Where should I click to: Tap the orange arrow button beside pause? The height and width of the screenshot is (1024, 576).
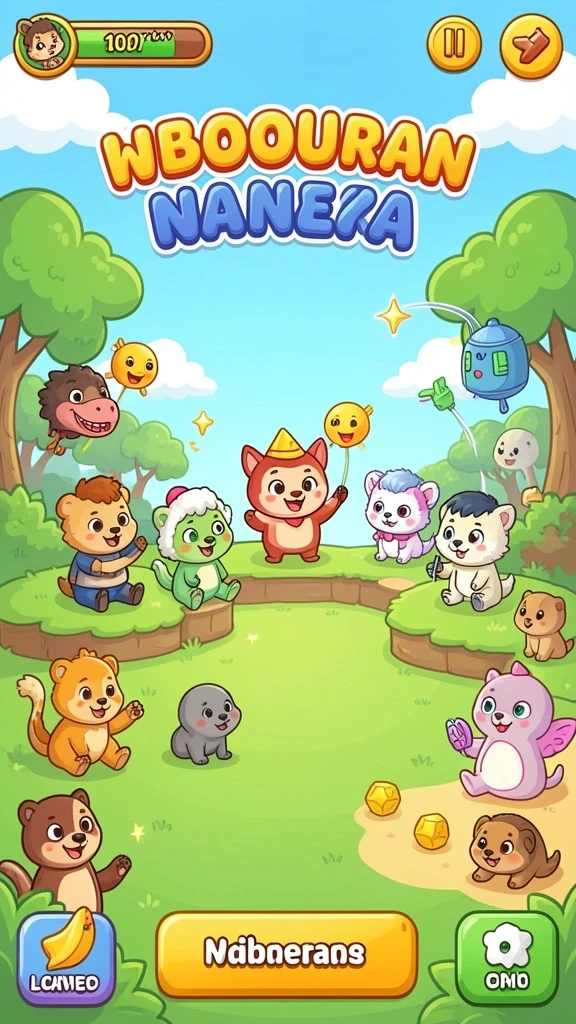(x=531, y=46)
